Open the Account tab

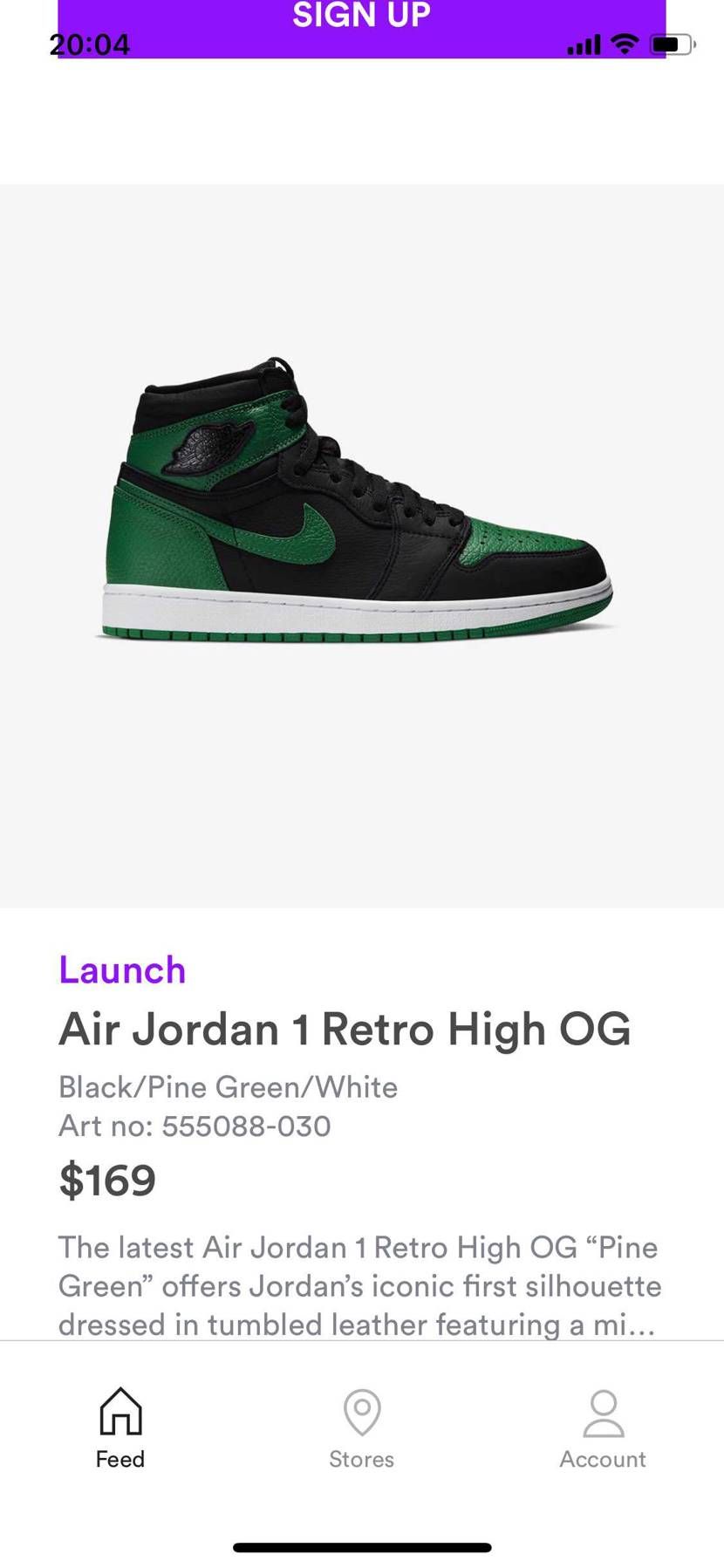(x=603, y=1428)
